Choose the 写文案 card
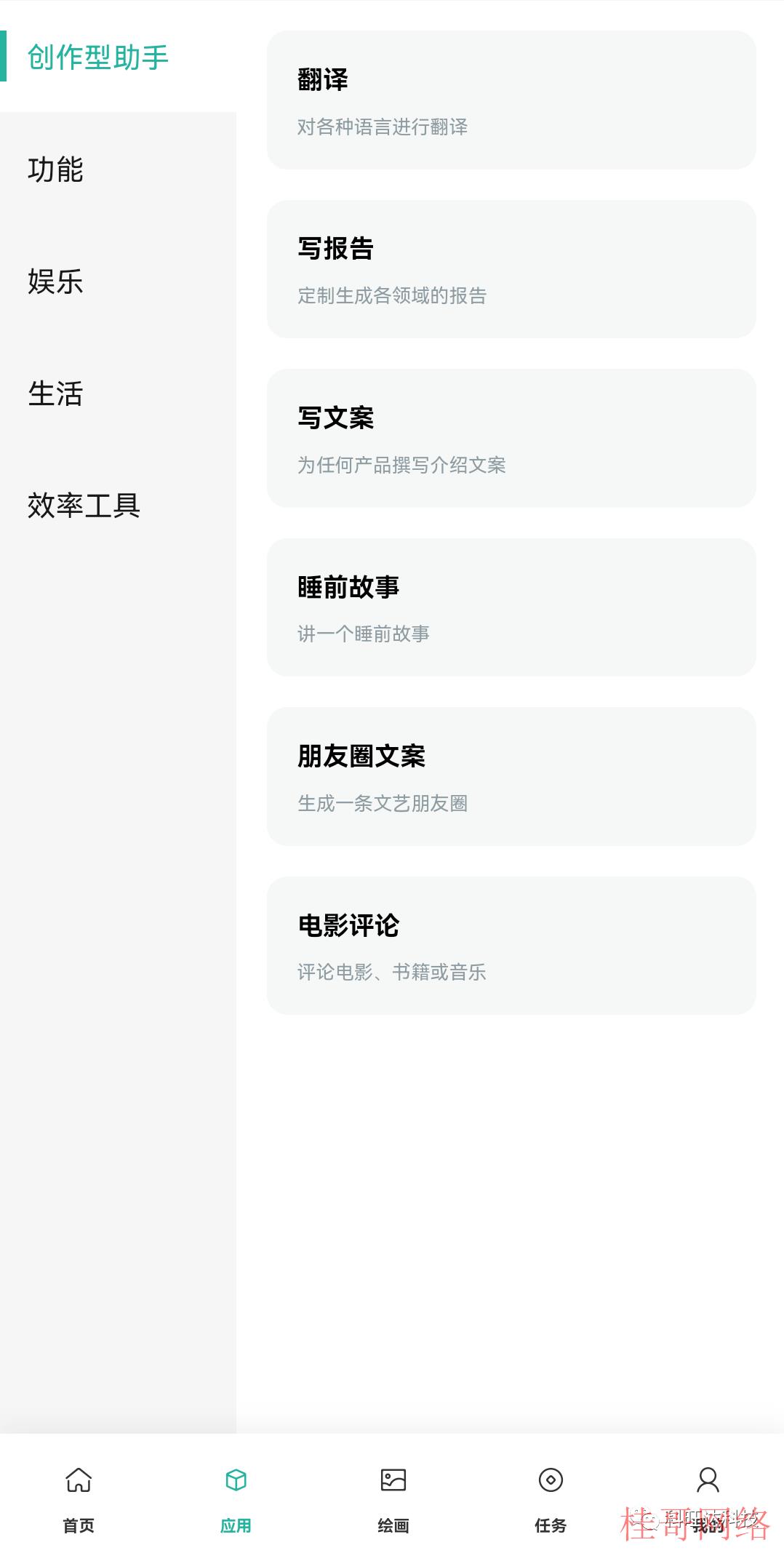 click(x=511, y=438)
